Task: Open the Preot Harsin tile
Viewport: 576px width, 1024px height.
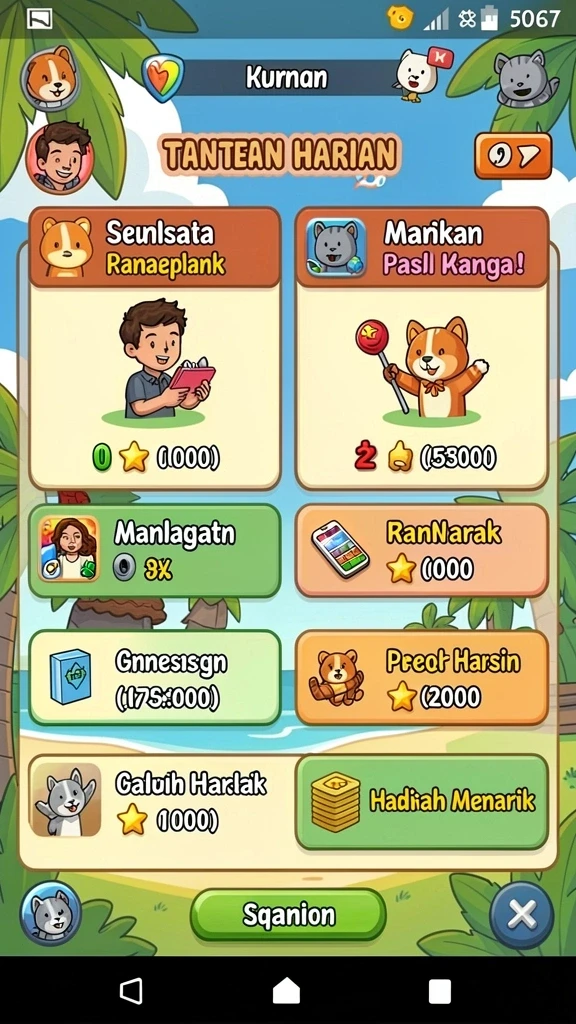Action: pos(422,677)
